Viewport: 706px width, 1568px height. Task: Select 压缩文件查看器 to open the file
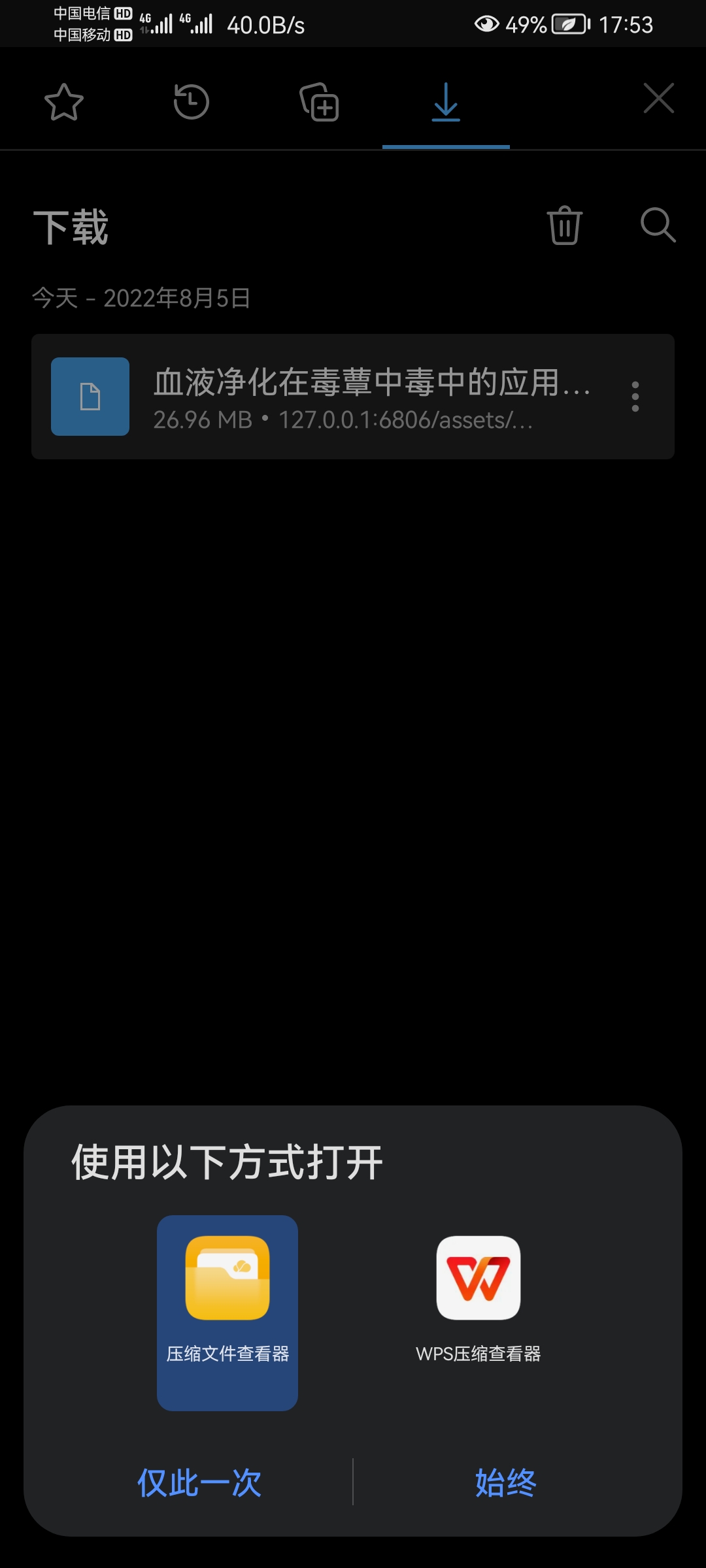pos(227,1312)
